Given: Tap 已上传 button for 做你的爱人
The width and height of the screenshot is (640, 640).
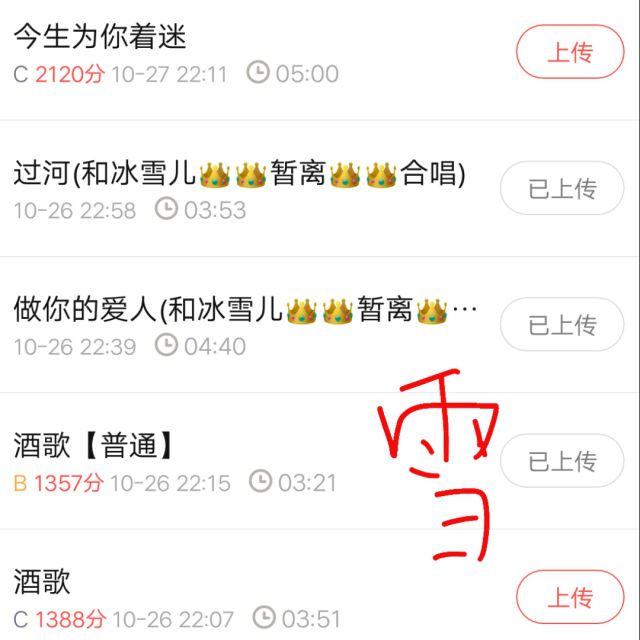Looking at the screenshot, I should click(562, 324).
